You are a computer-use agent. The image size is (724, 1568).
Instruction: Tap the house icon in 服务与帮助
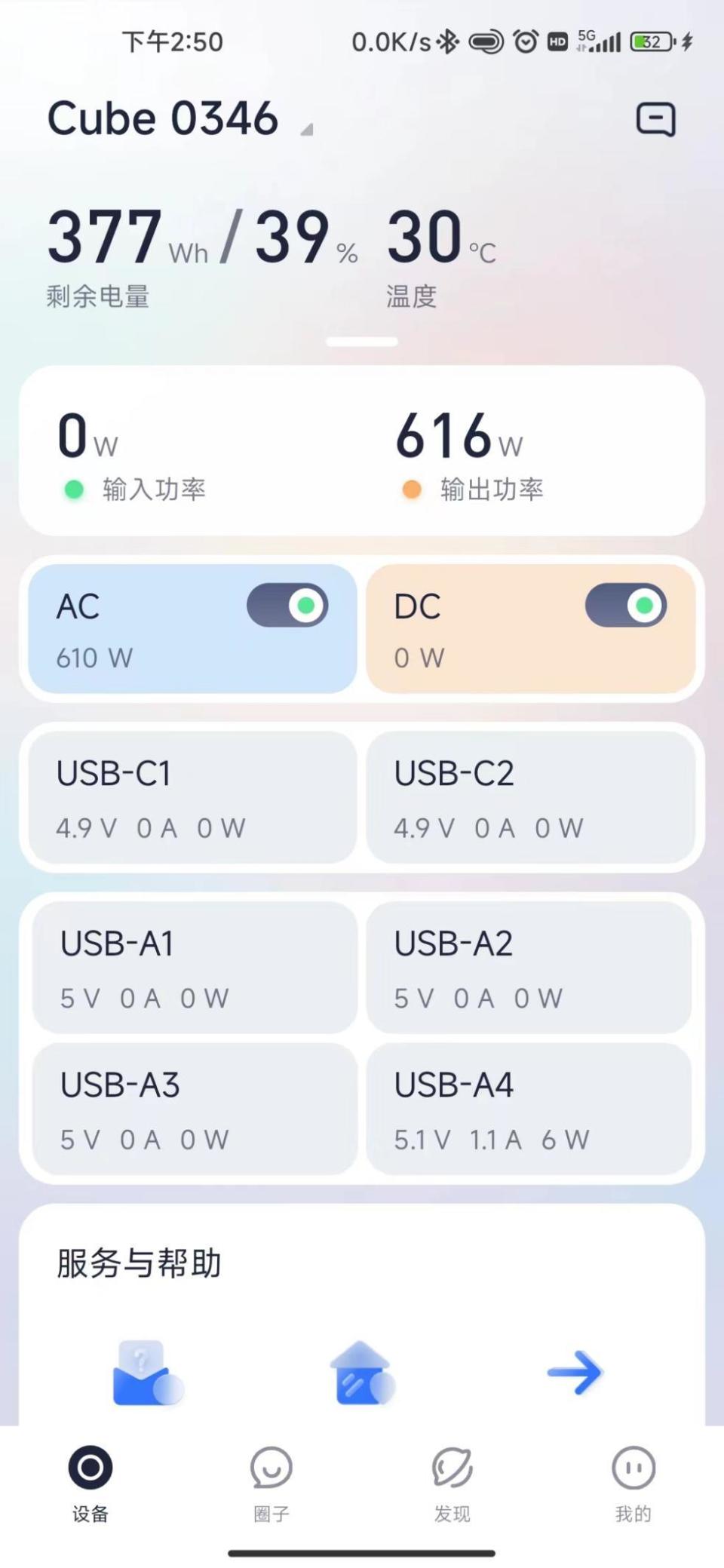[362, 1373]
